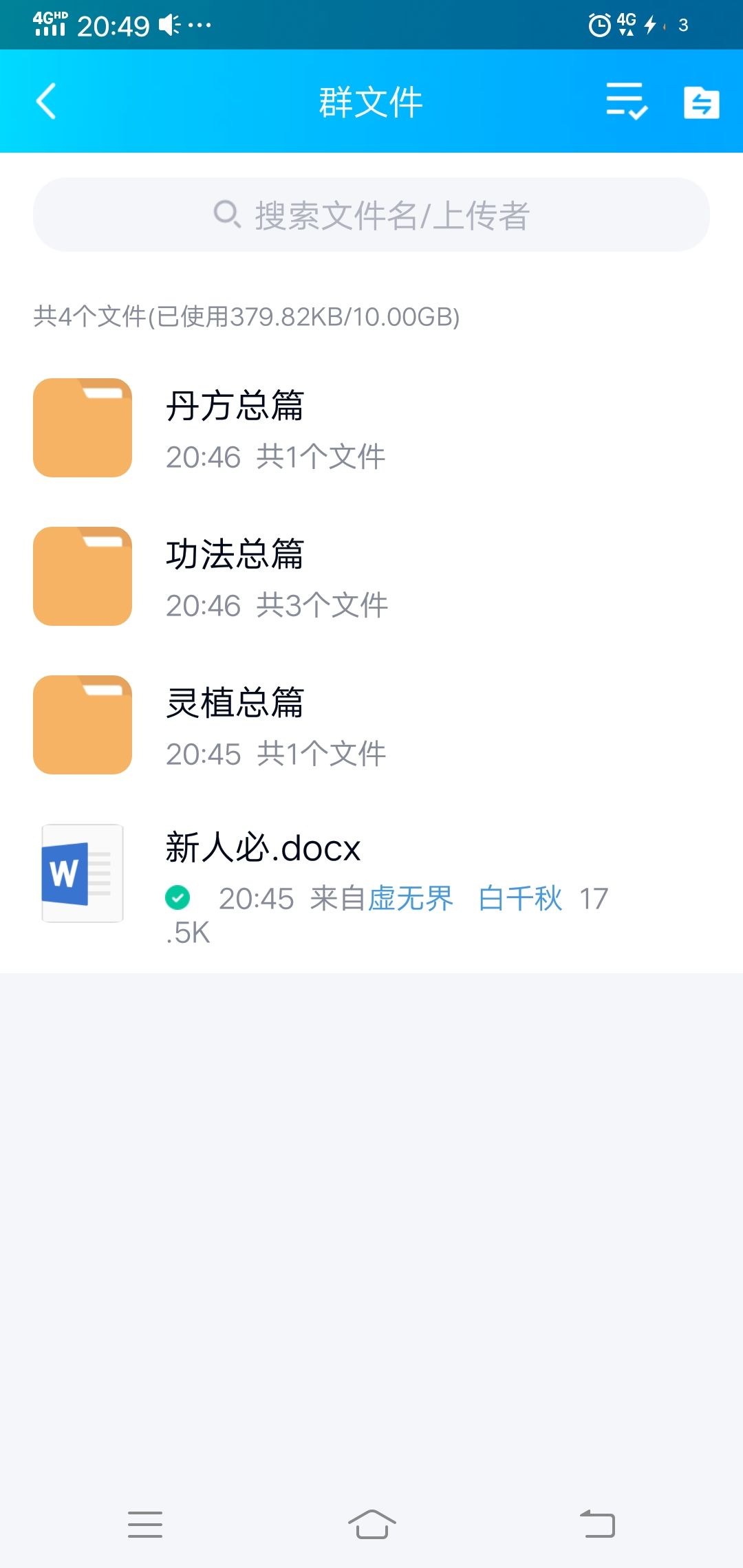Go back from the 群文件 page
The height and width of the screenshot is (1568, 743).
pyautogui.click(x=46, y=101)
